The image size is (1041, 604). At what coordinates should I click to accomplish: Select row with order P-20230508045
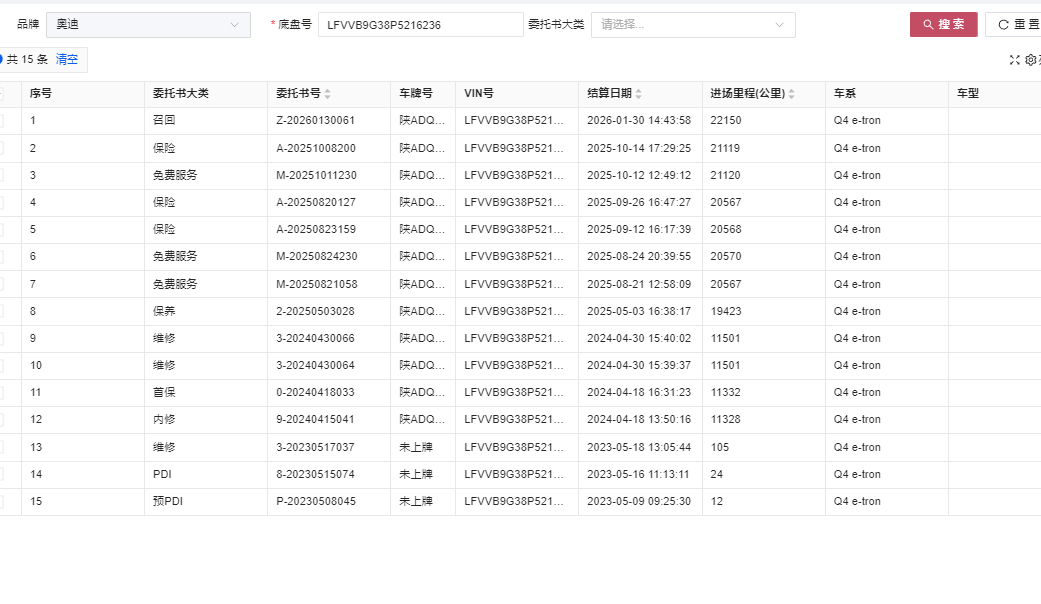[520, 501]
